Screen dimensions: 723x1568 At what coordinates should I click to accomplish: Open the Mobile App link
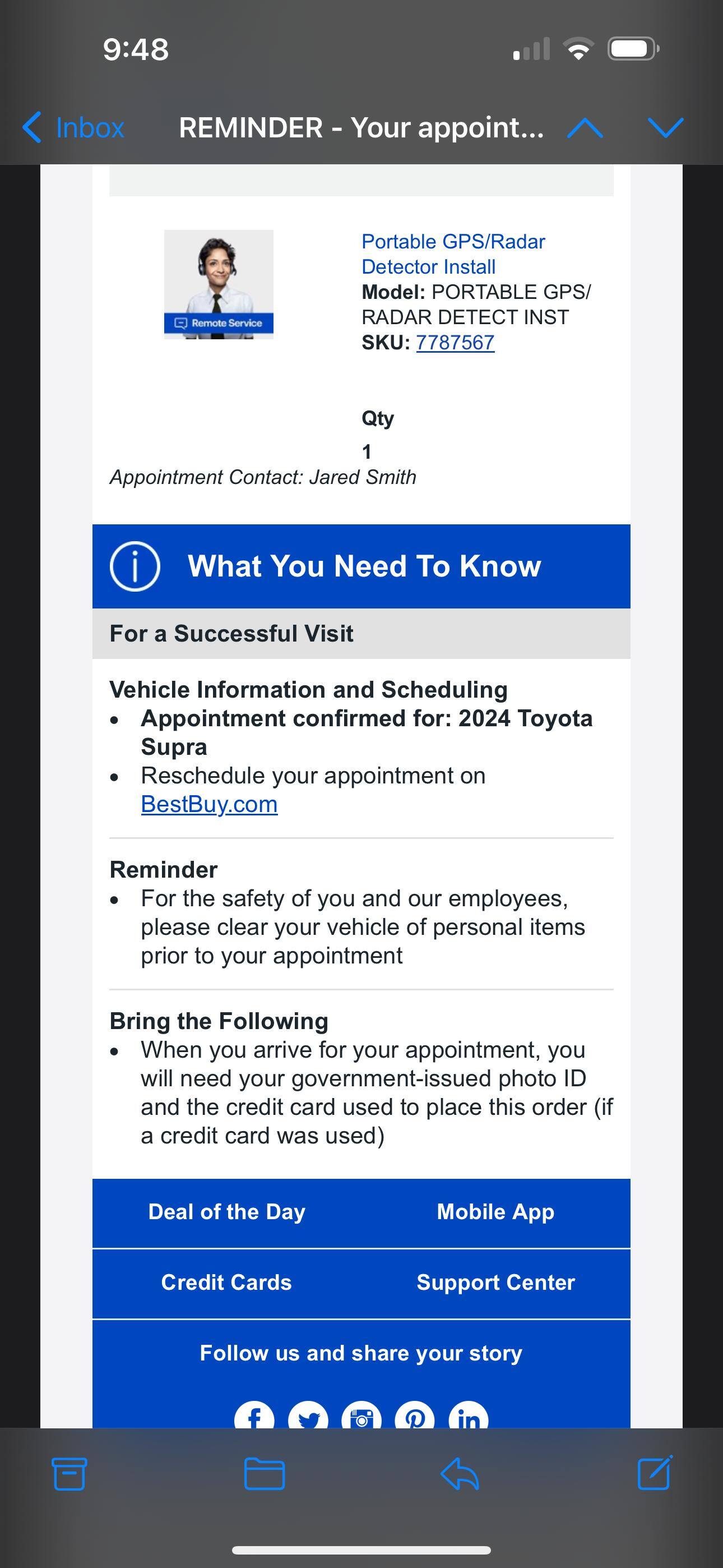click(x=495, y=1212)
